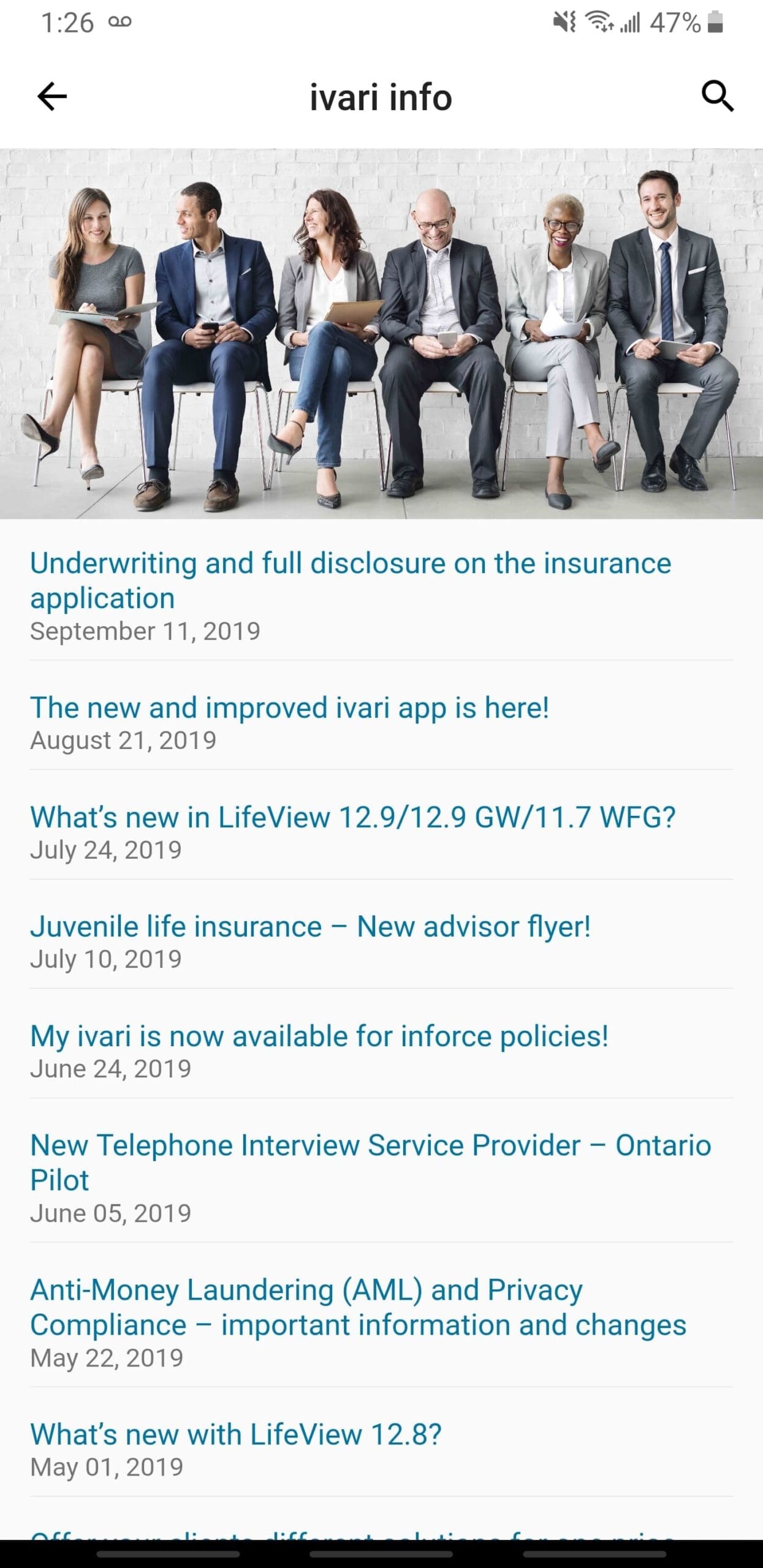Go back using the arrow icon
763x1568 pixels.
tap(52, 97)
